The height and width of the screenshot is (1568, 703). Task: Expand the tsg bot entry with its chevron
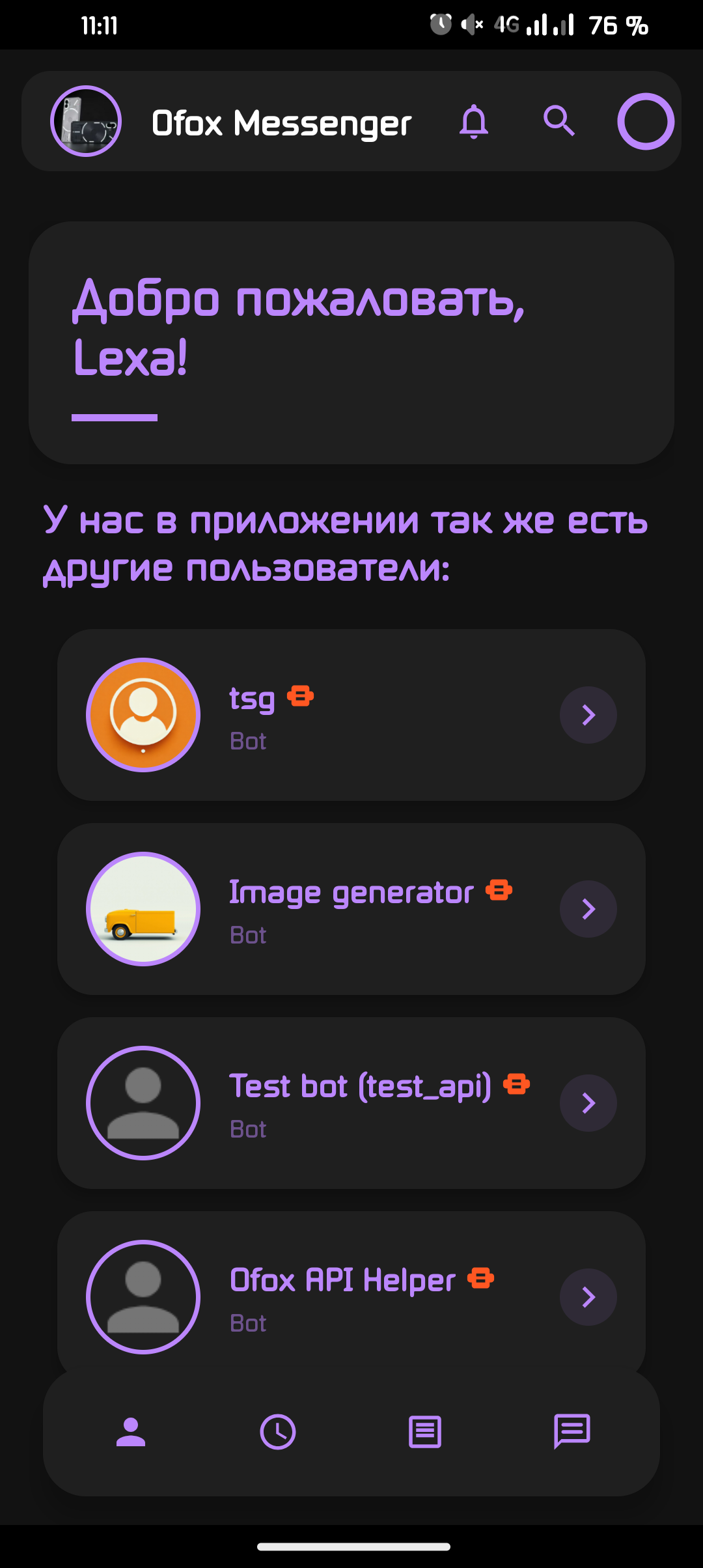tap(588, 714)
